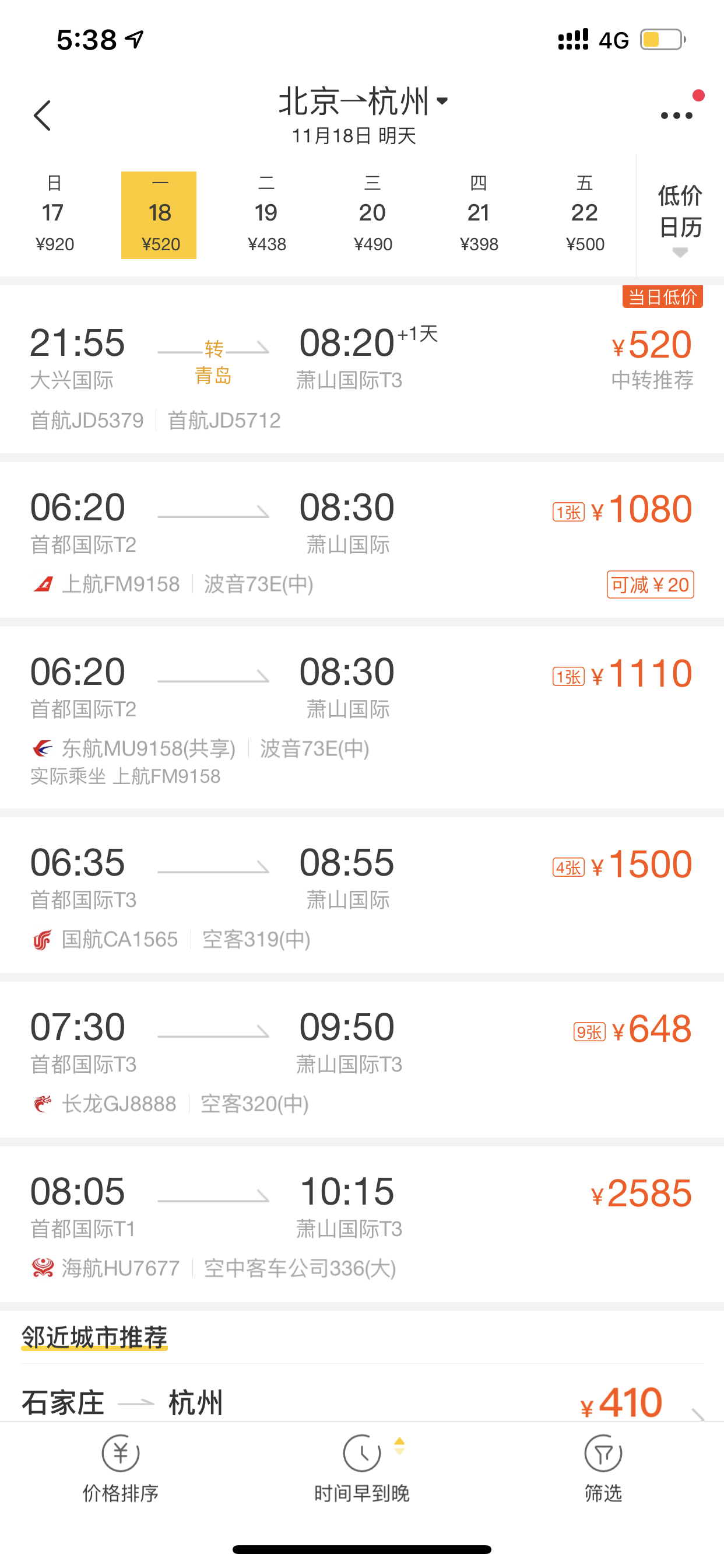This screenshot has height=1568, width=724.
Task: Sort flights by 价格排序
Action: (x=121, y=1468)
